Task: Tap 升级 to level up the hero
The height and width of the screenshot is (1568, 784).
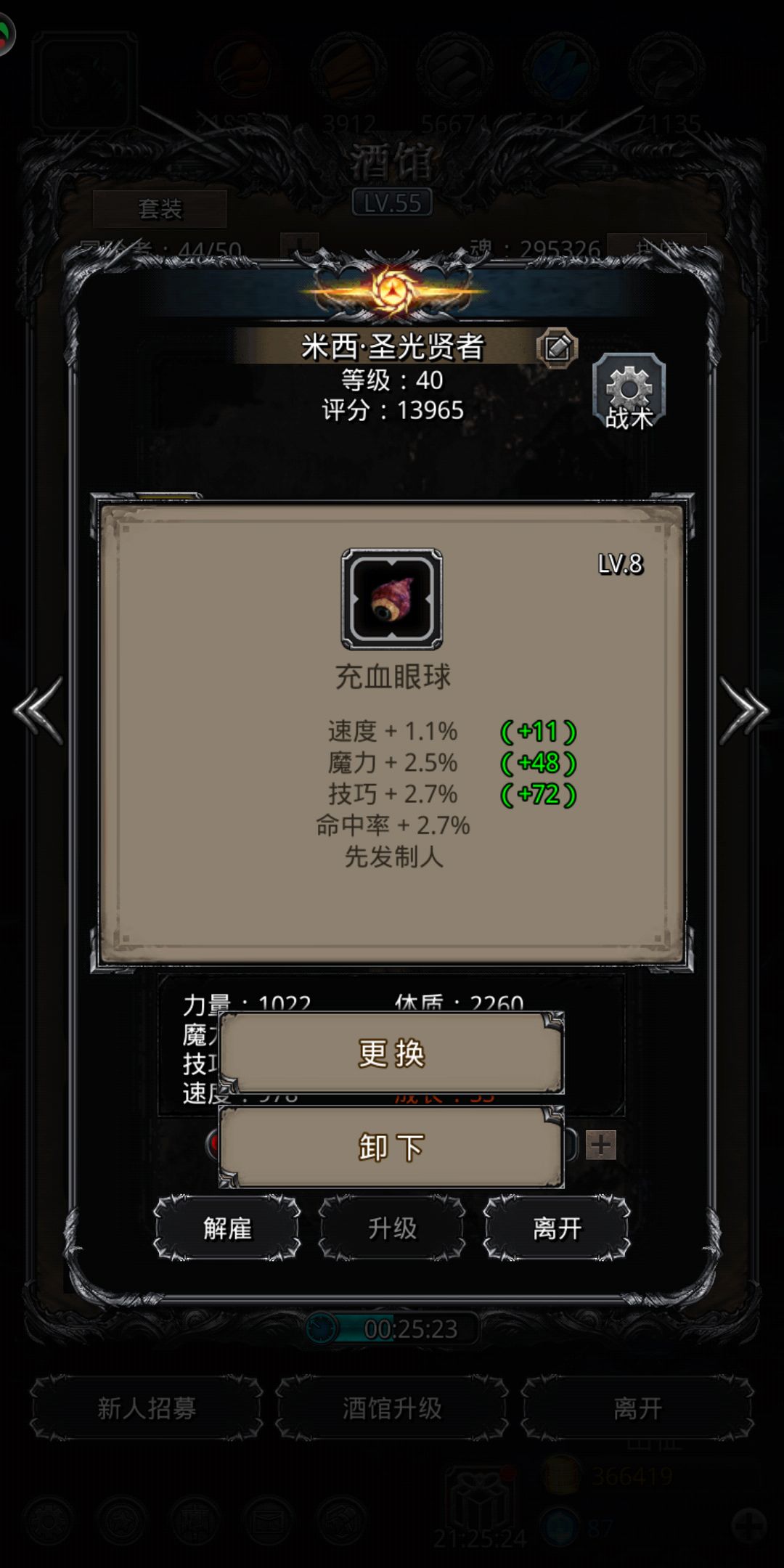Action: [x=392, y=1228]
